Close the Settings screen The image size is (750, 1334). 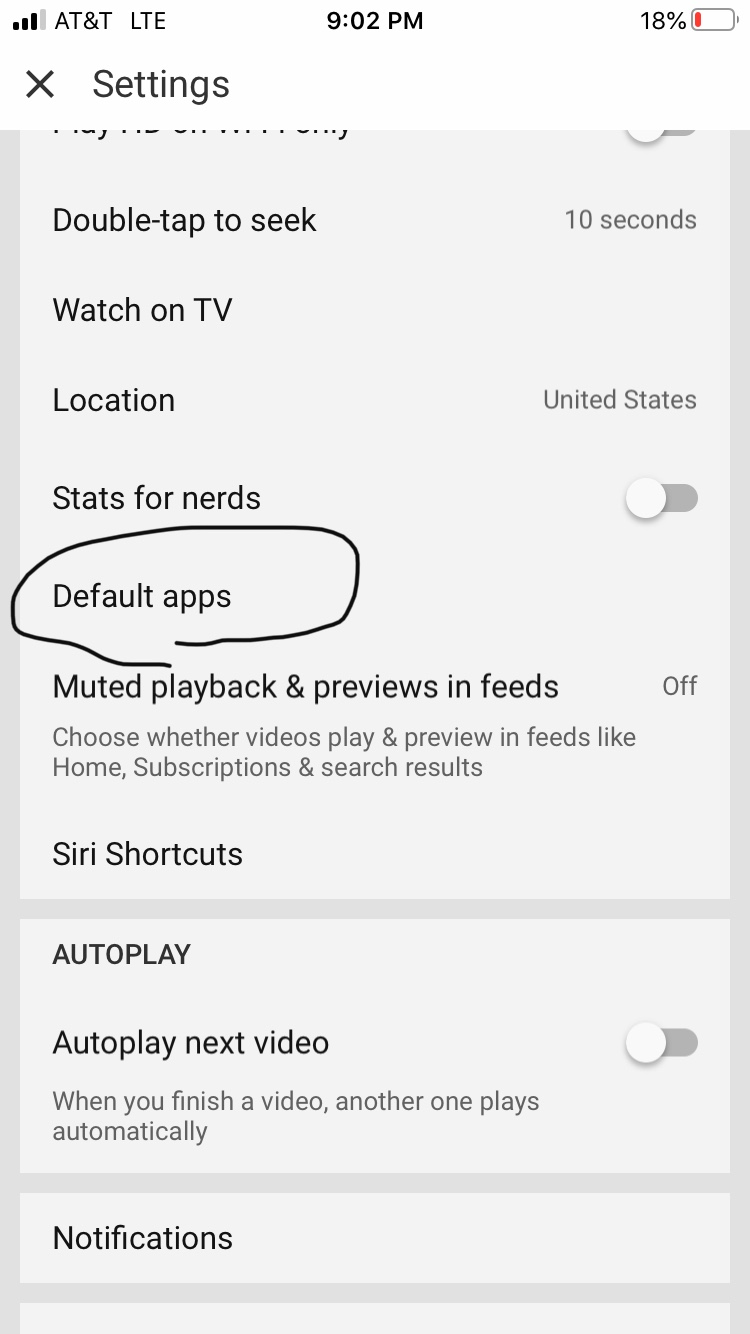(x=40, y=85)
